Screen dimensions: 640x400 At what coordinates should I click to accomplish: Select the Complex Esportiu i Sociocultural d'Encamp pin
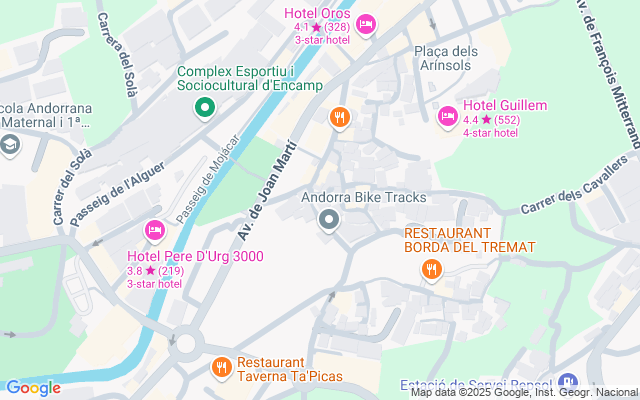[x=205, y=107]
